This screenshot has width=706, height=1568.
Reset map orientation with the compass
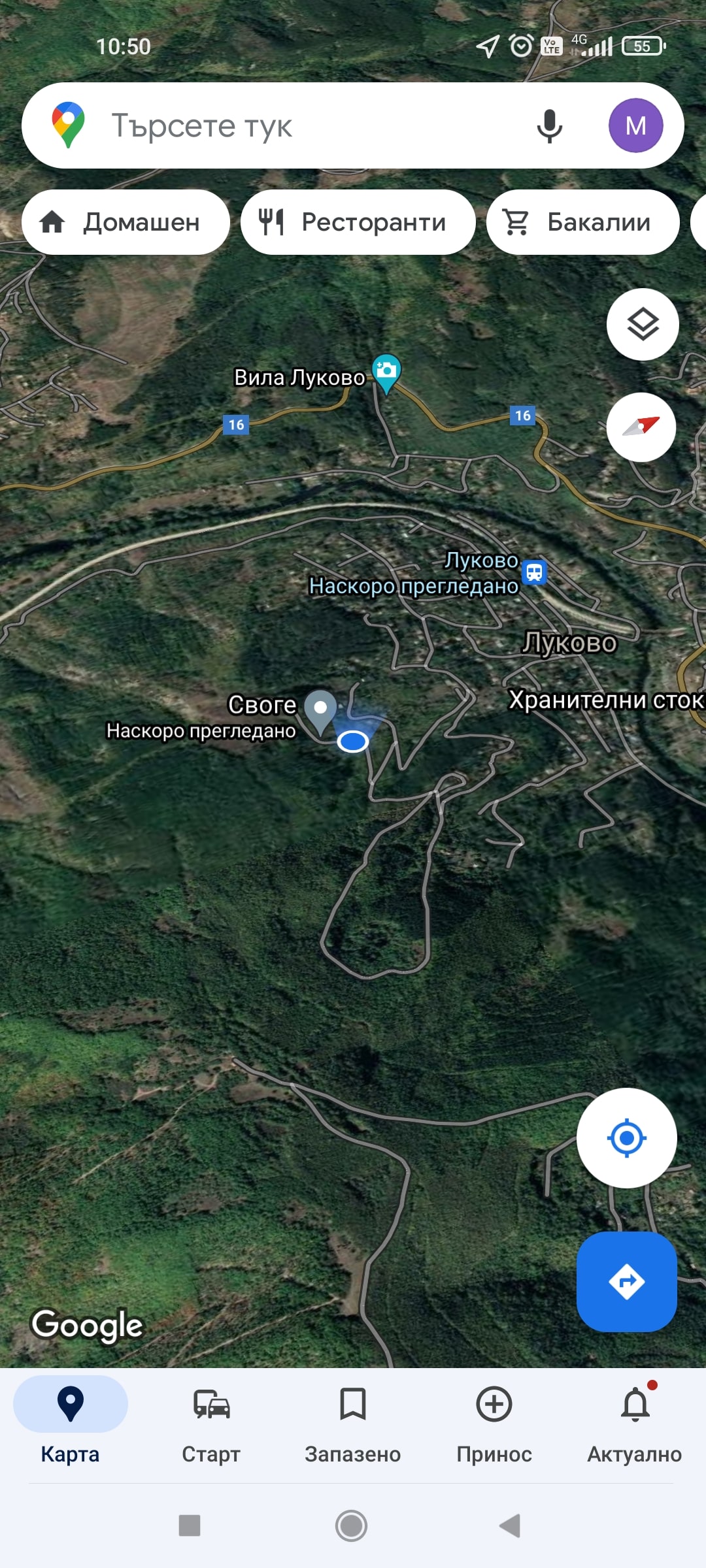pyautogui.click(x=641, y=427)
